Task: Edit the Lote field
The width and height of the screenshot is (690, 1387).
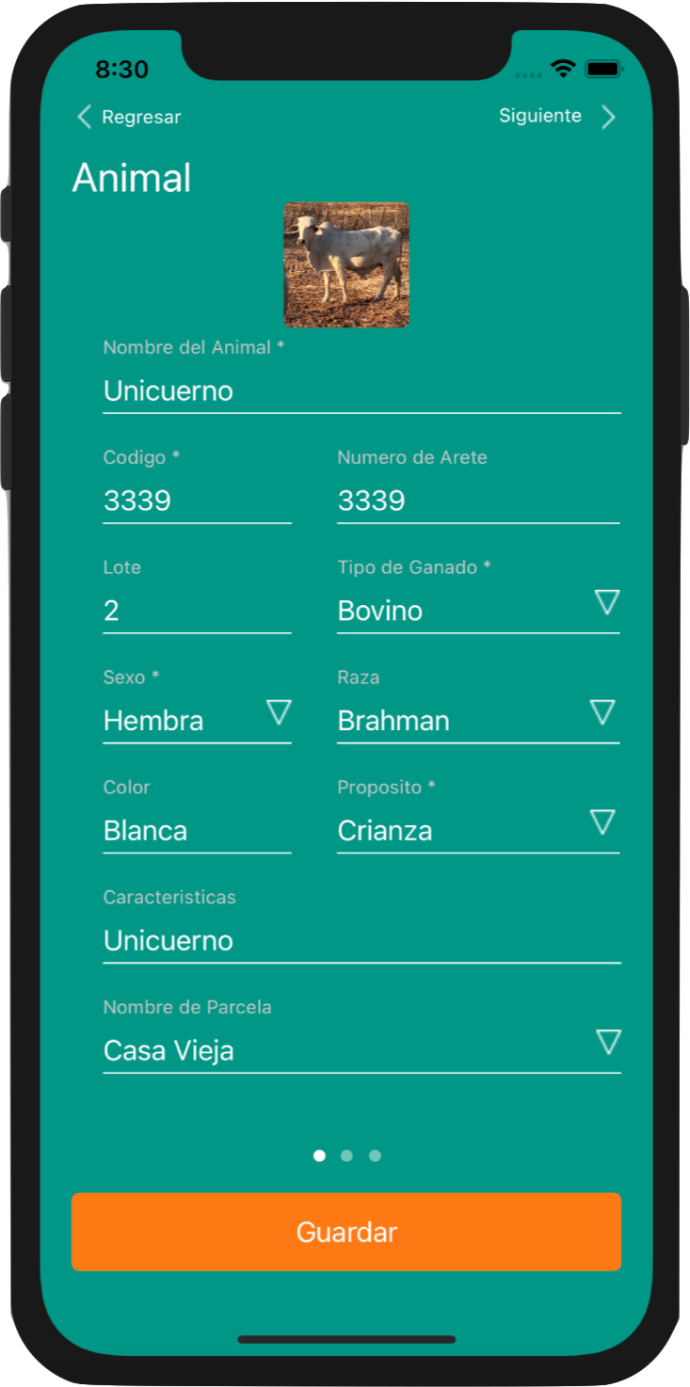Action: 197,611
